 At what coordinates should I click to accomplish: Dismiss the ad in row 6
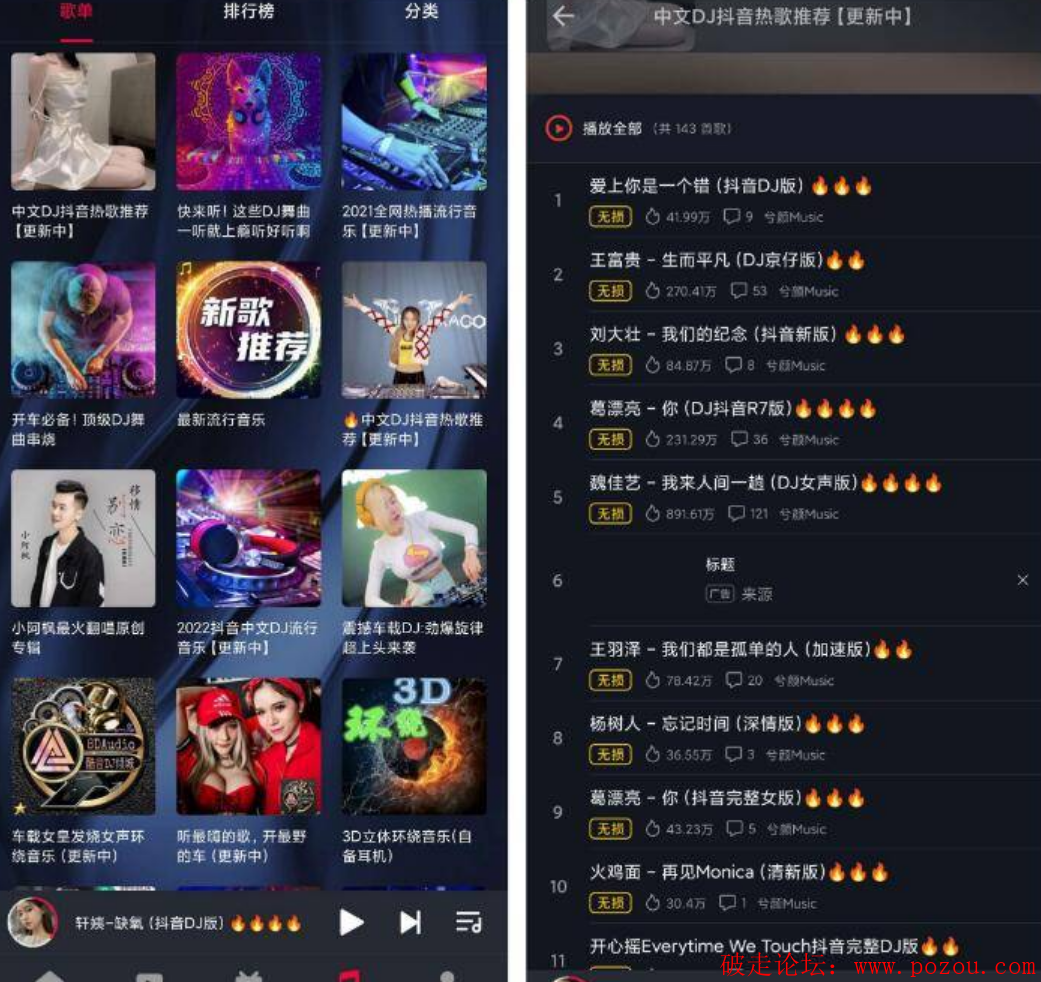pyautogui.click(x=1022, y=580)
